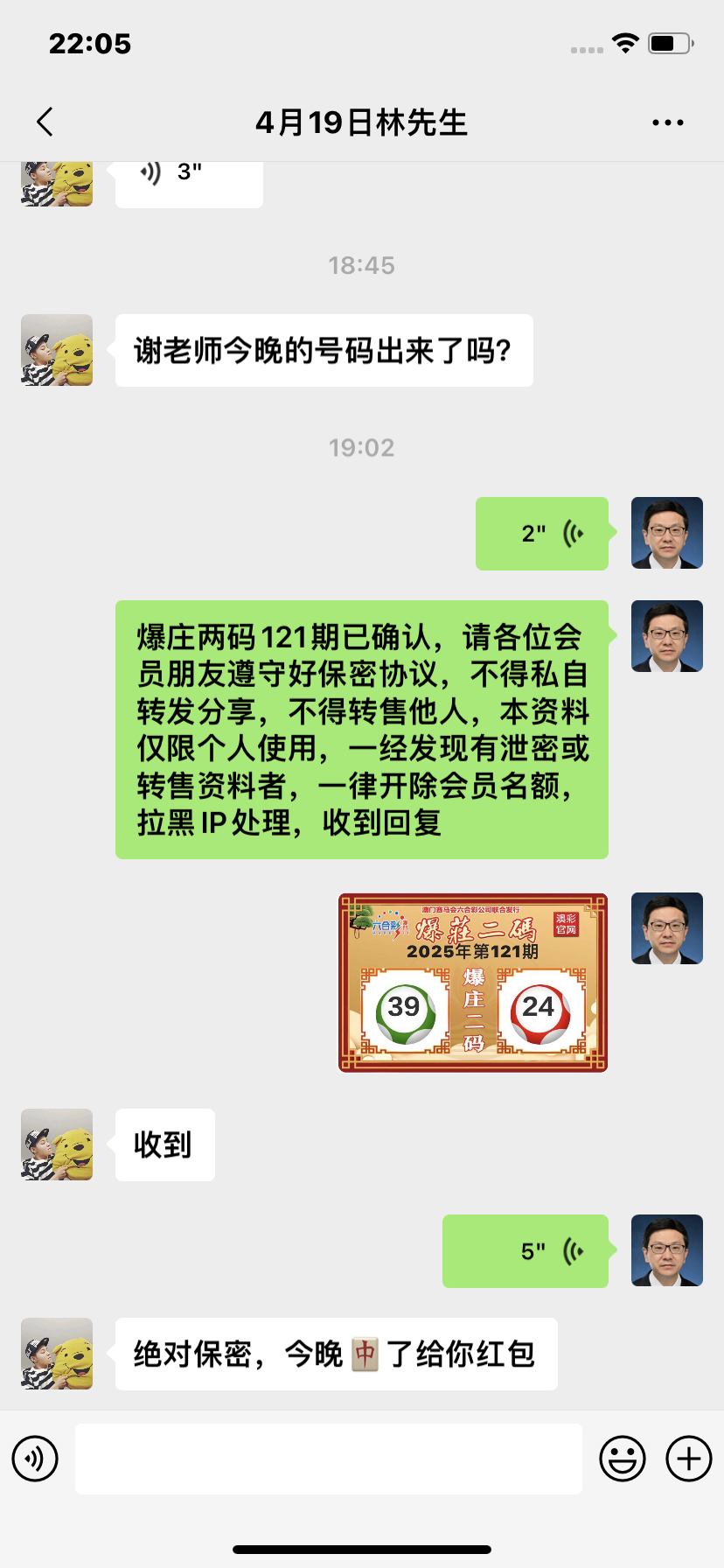Play the 2-second sent voice message
This screenshot has width=724, height=1568.
[x=542, y=534]
